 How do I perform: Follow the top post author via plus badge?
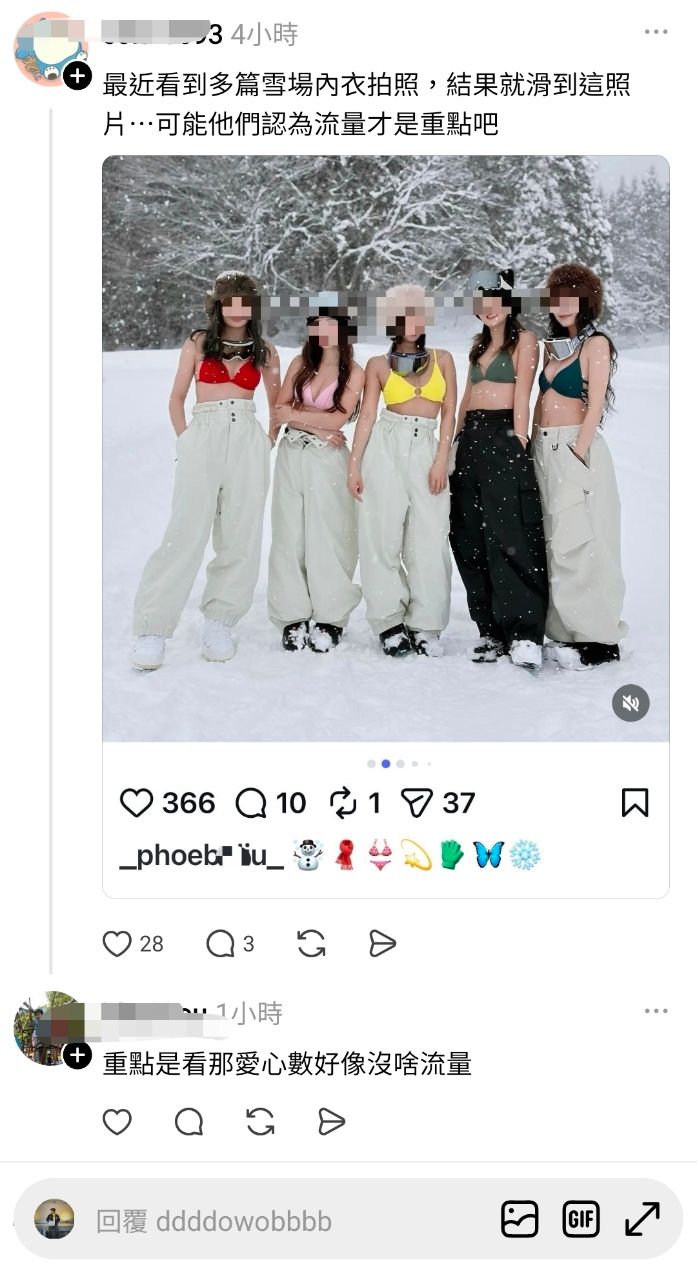click(77, 76)
